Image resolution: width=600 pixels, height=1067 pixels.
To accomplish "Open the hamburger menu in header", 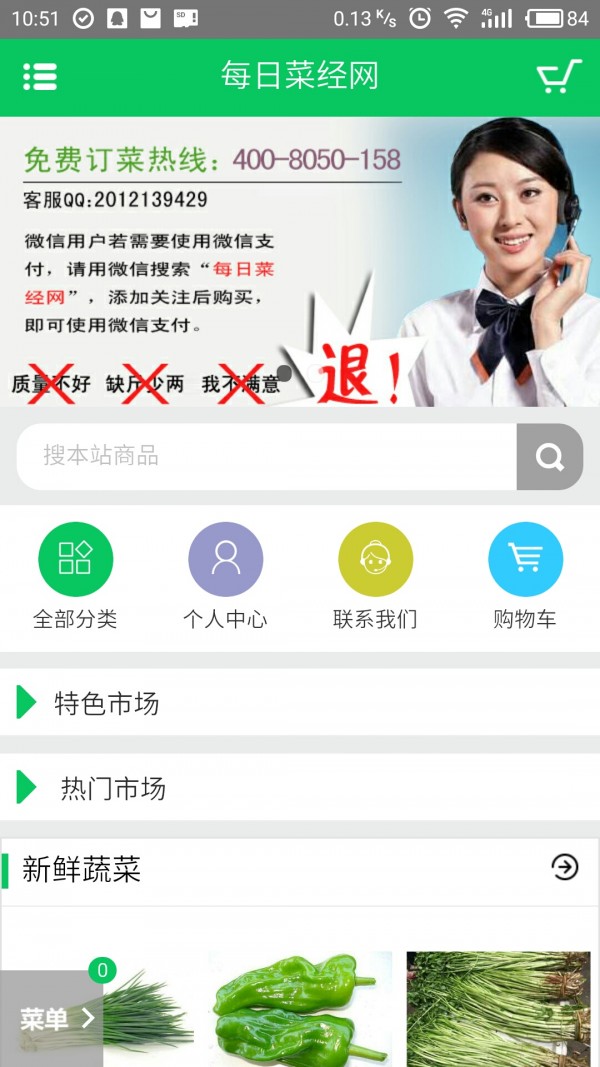I will tap(40, 77).
